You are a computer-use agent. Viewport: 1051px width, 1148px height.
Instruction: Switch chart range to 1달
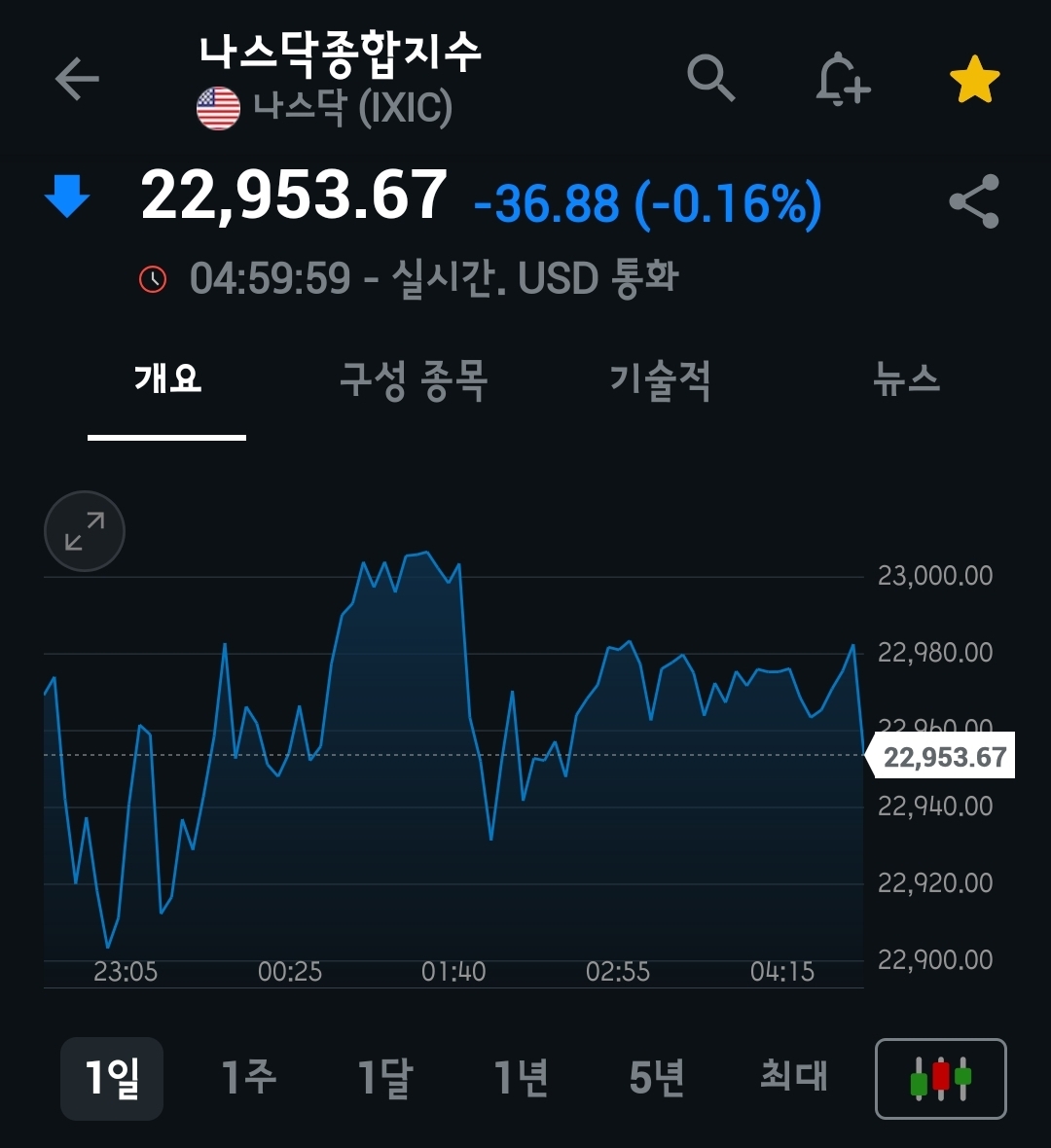coord(384,1078)
